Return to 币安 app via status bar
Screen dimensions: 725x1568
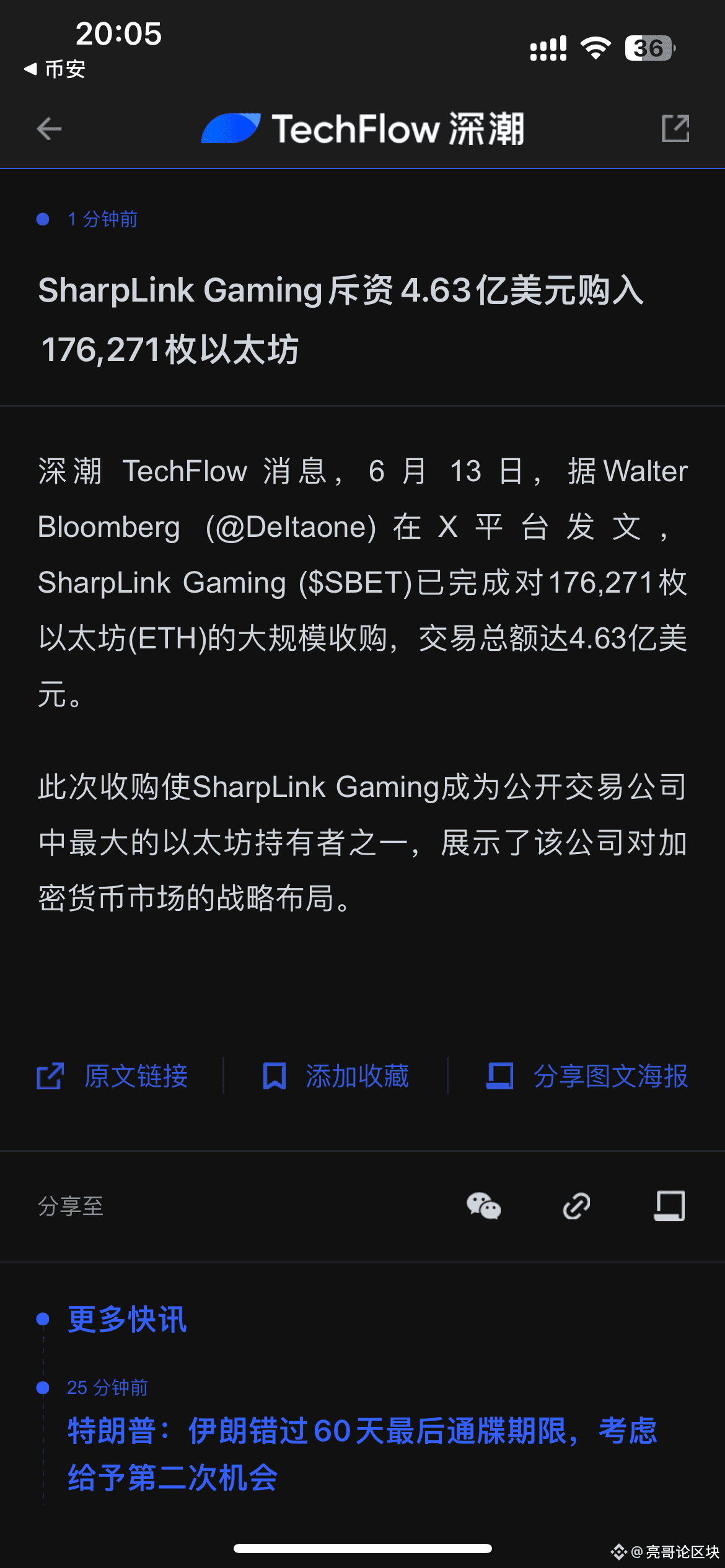point(55,69)
